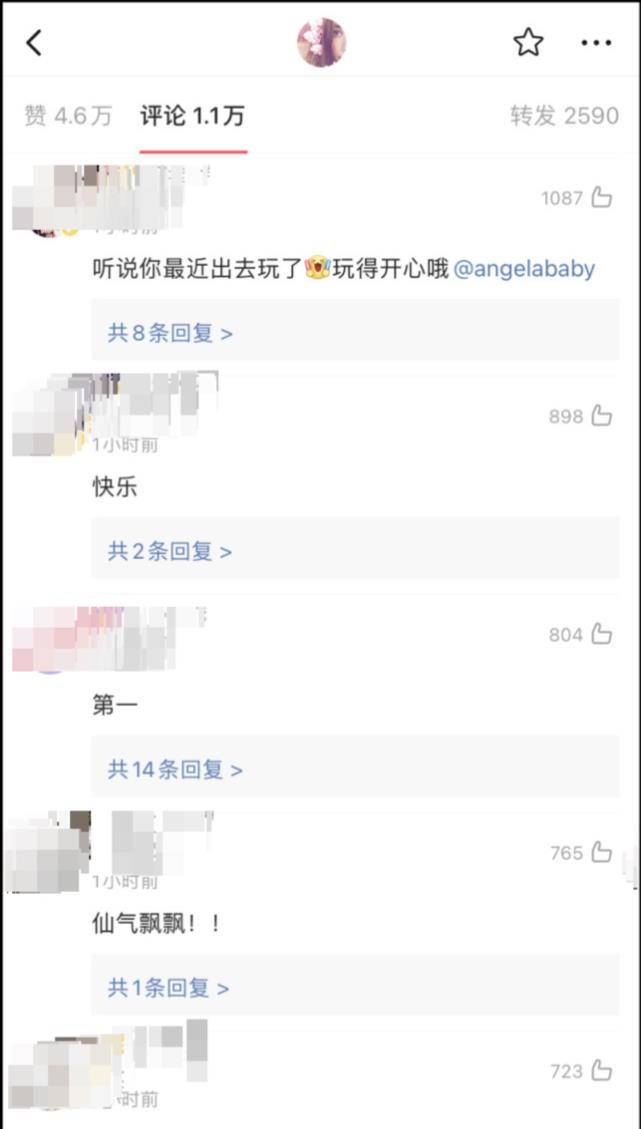Expand 共2条回复 replies
Image resolution: width=641 pixels, height=1129 pixels.
[x=170, y=551]
